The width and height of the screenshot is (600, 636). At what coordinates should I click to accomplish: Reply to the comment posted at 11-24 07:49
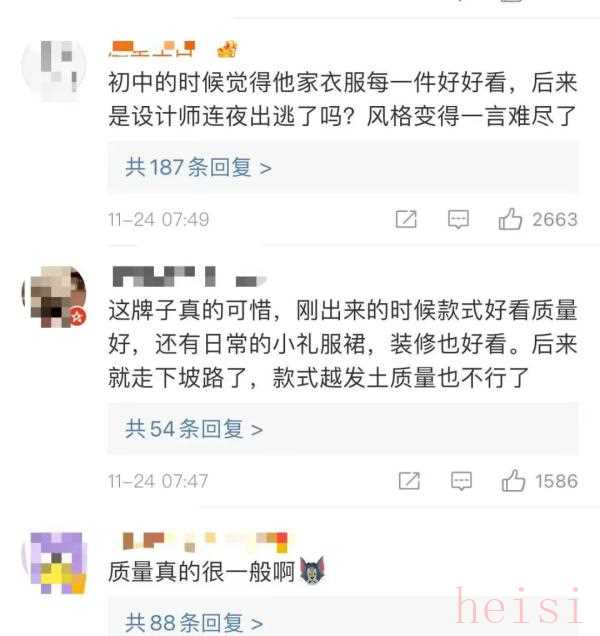pyautogui.click(x=459, y=219)
